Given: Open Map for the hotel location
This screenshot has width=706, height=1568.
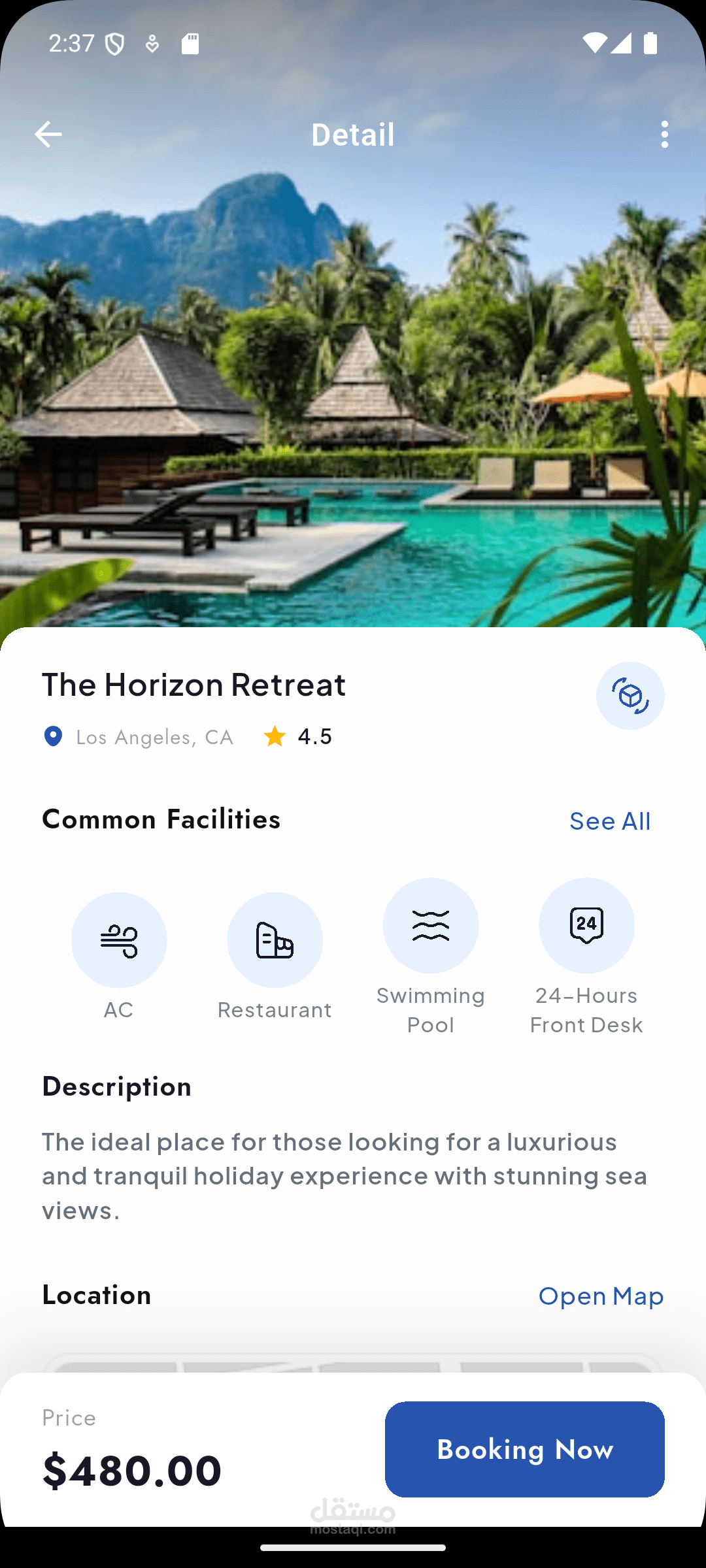Looking at the screenshot, I should [x=600, y=1296].
